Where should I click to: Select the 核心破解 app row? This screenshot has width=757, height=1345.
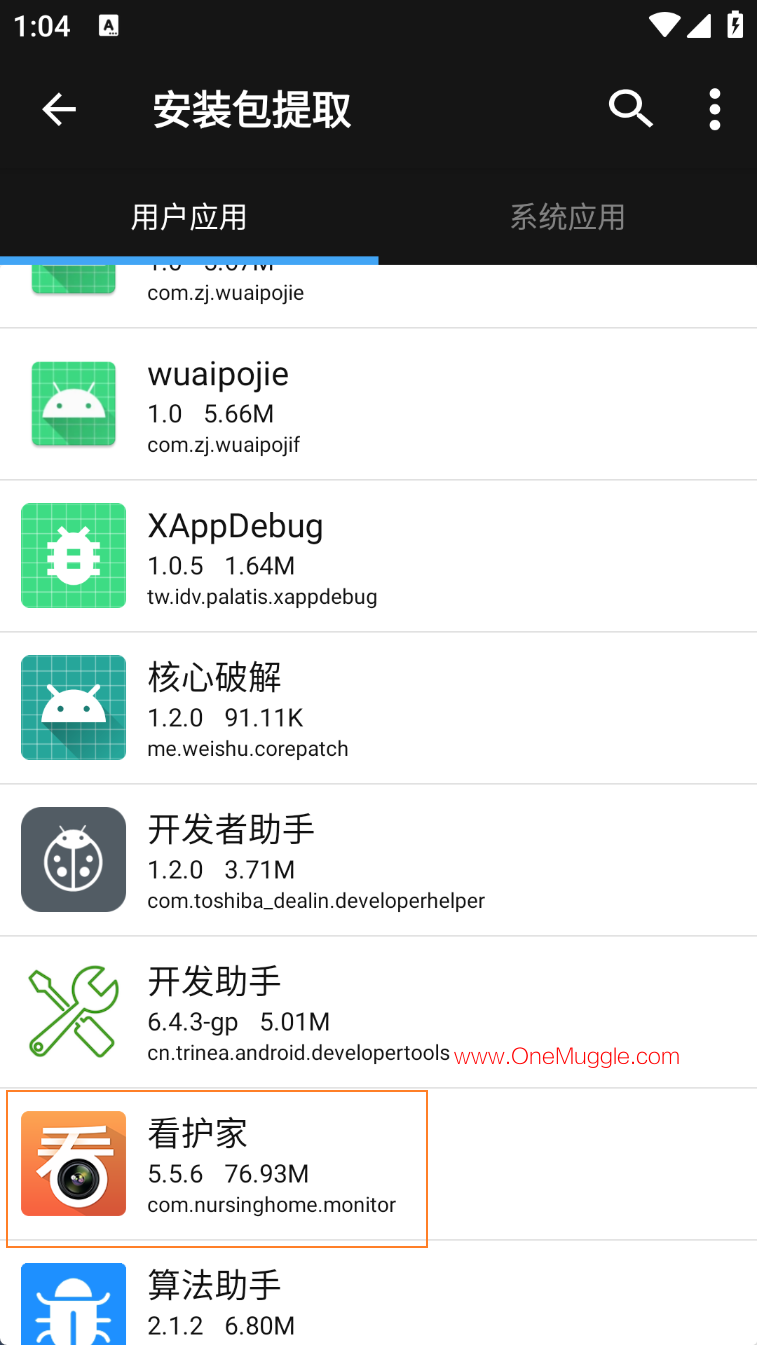coord(378,708)
